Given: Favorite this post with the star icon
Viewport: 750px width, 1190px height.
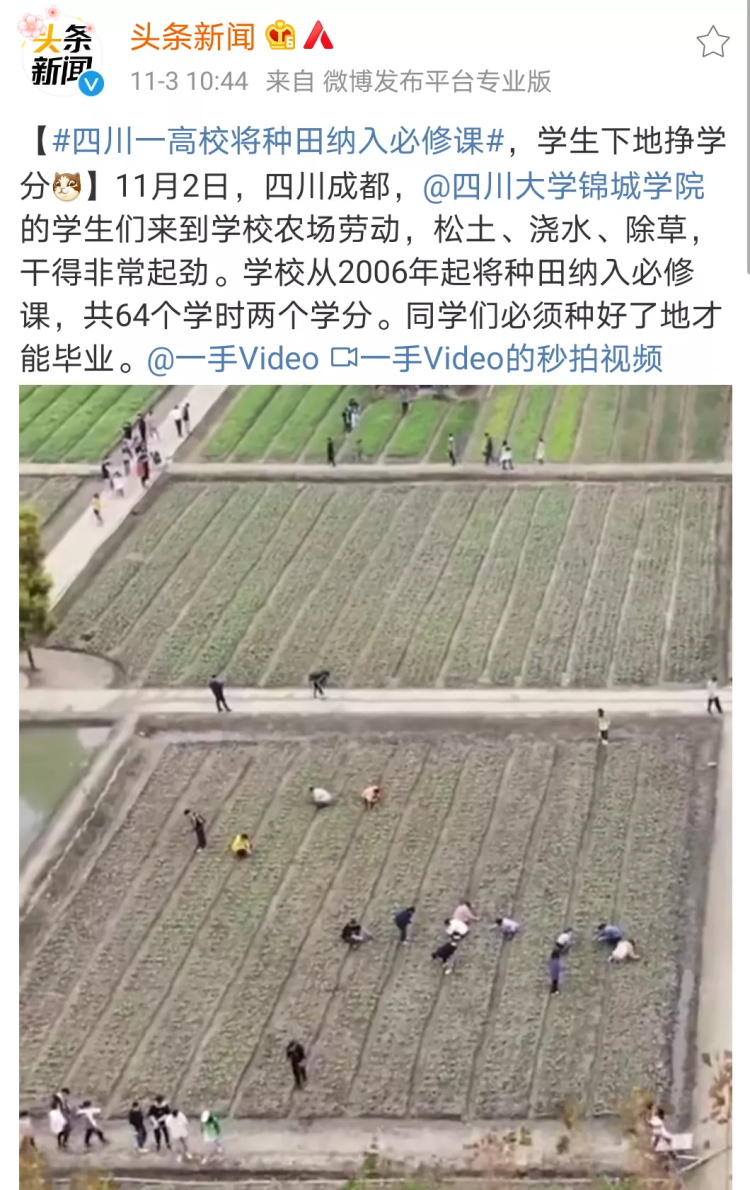Looking at the screenshot, I should [x=712, y=42].
